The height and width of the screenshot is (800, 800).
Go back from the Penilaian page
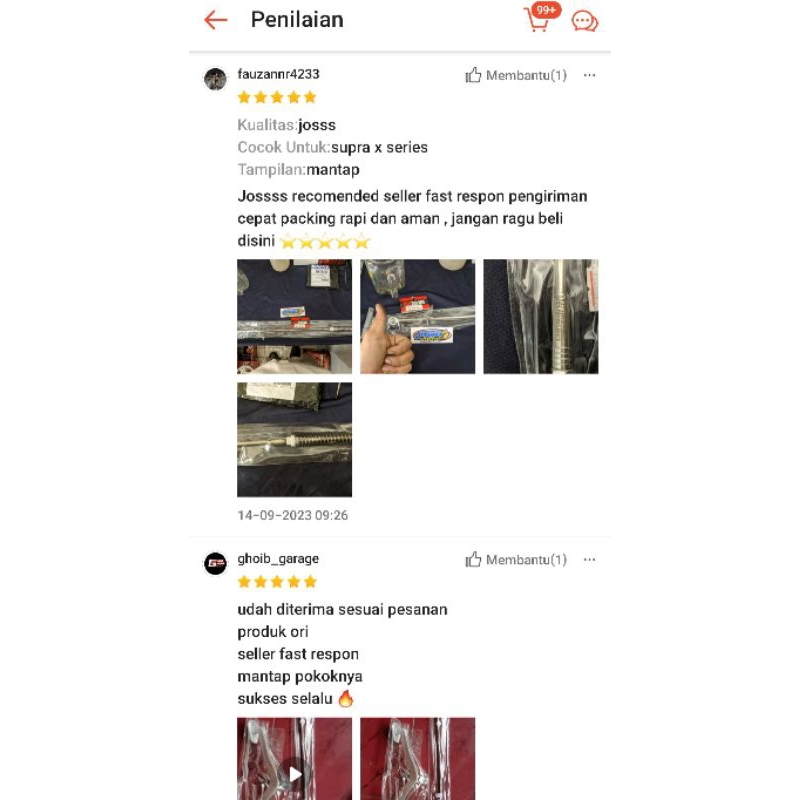(x=216, y=20)
